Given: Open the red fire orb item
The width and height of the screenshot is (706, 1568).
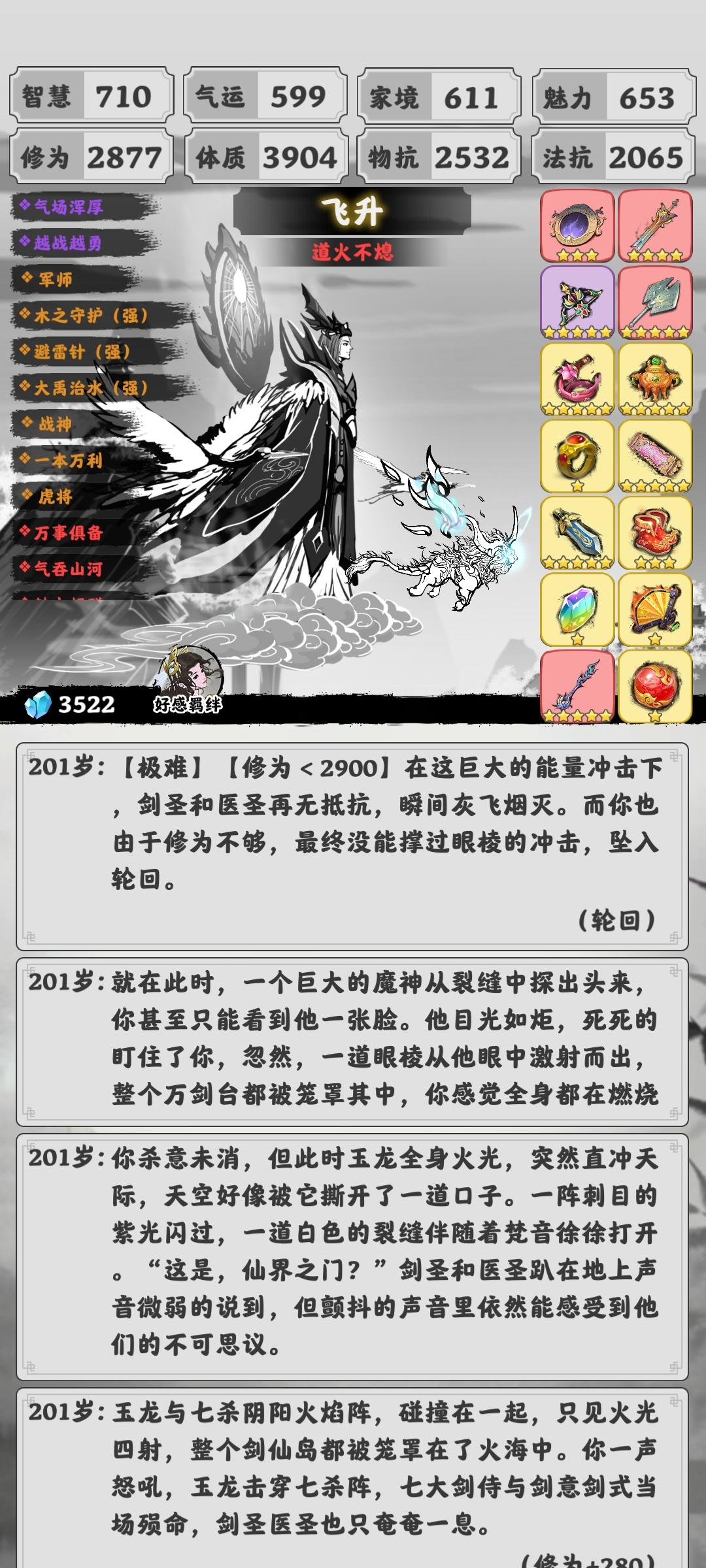Looking at the screenshot, I should pos(655,686).
